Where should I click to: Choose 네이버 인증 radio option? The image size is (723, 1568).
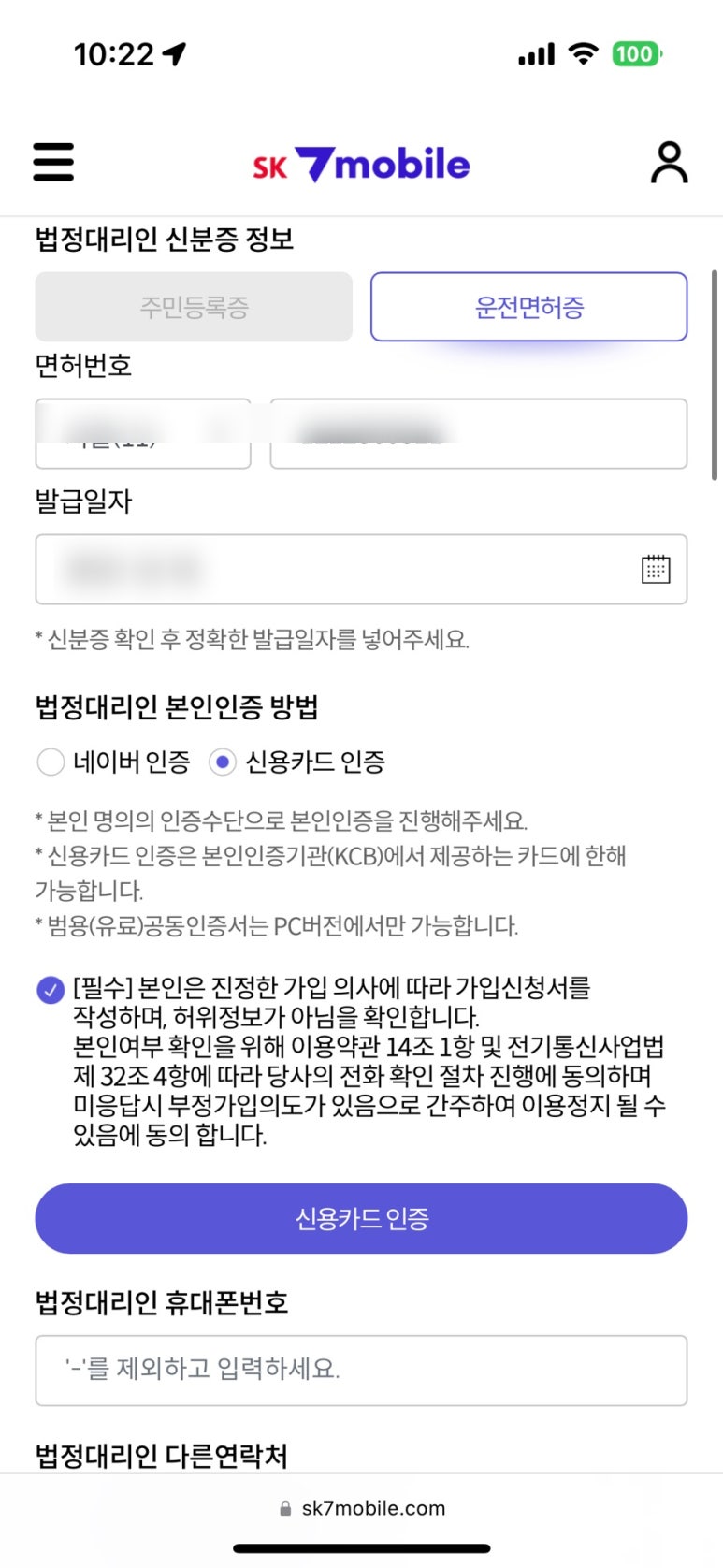[51, 762]
